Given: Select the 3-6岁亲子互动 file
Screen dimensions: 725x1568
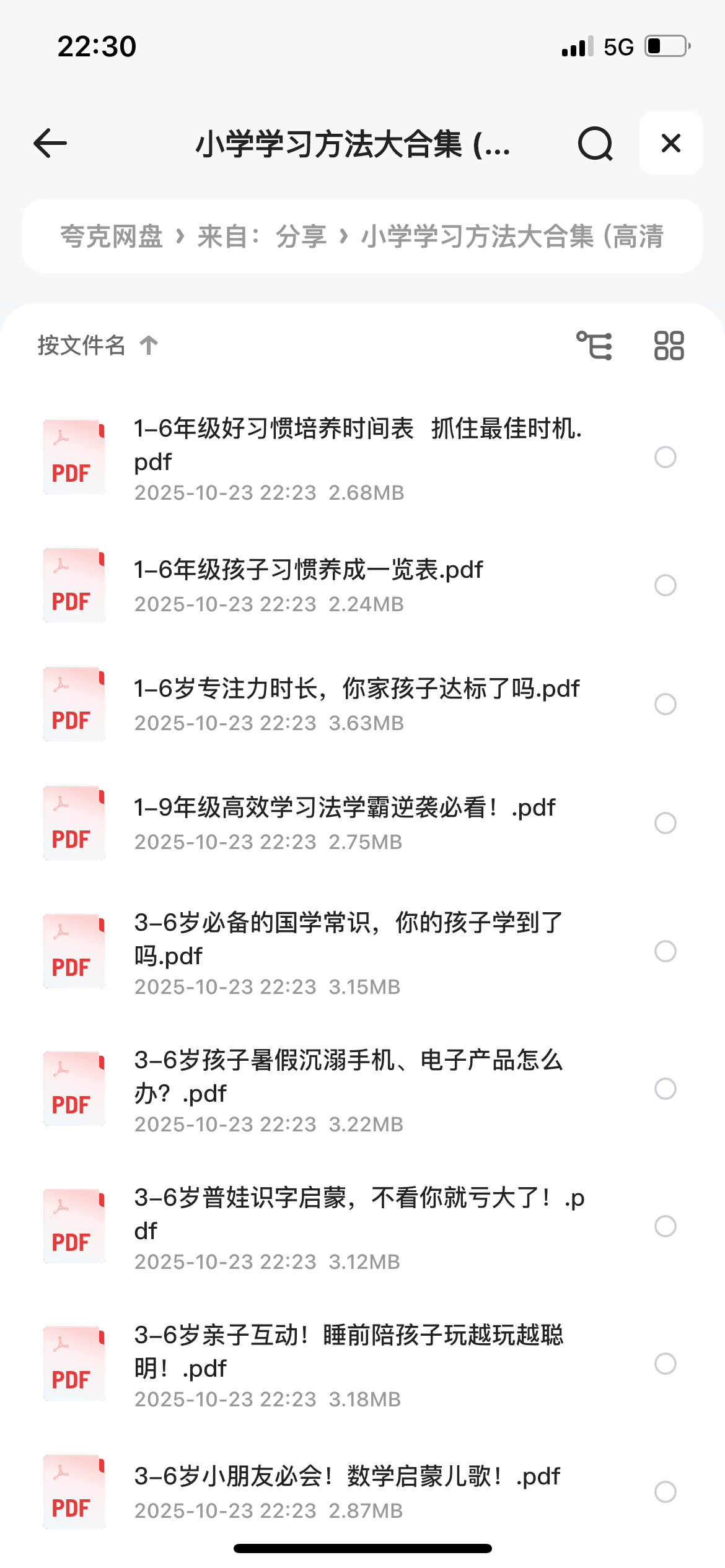Looking at the screenshot, I should coord(665,1364).
